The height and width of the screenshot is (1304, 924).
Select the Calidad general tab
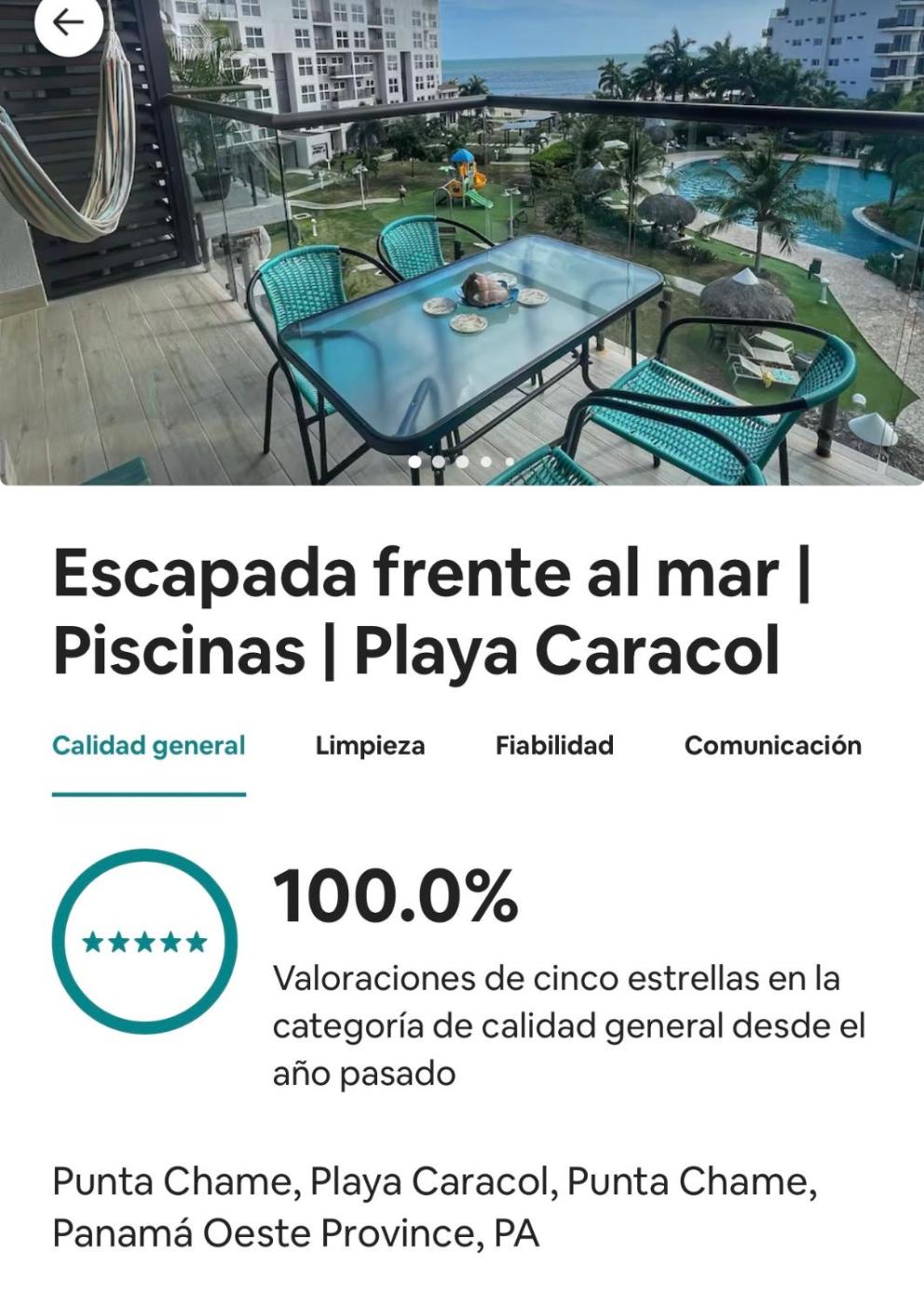click(x=148, y=746)
